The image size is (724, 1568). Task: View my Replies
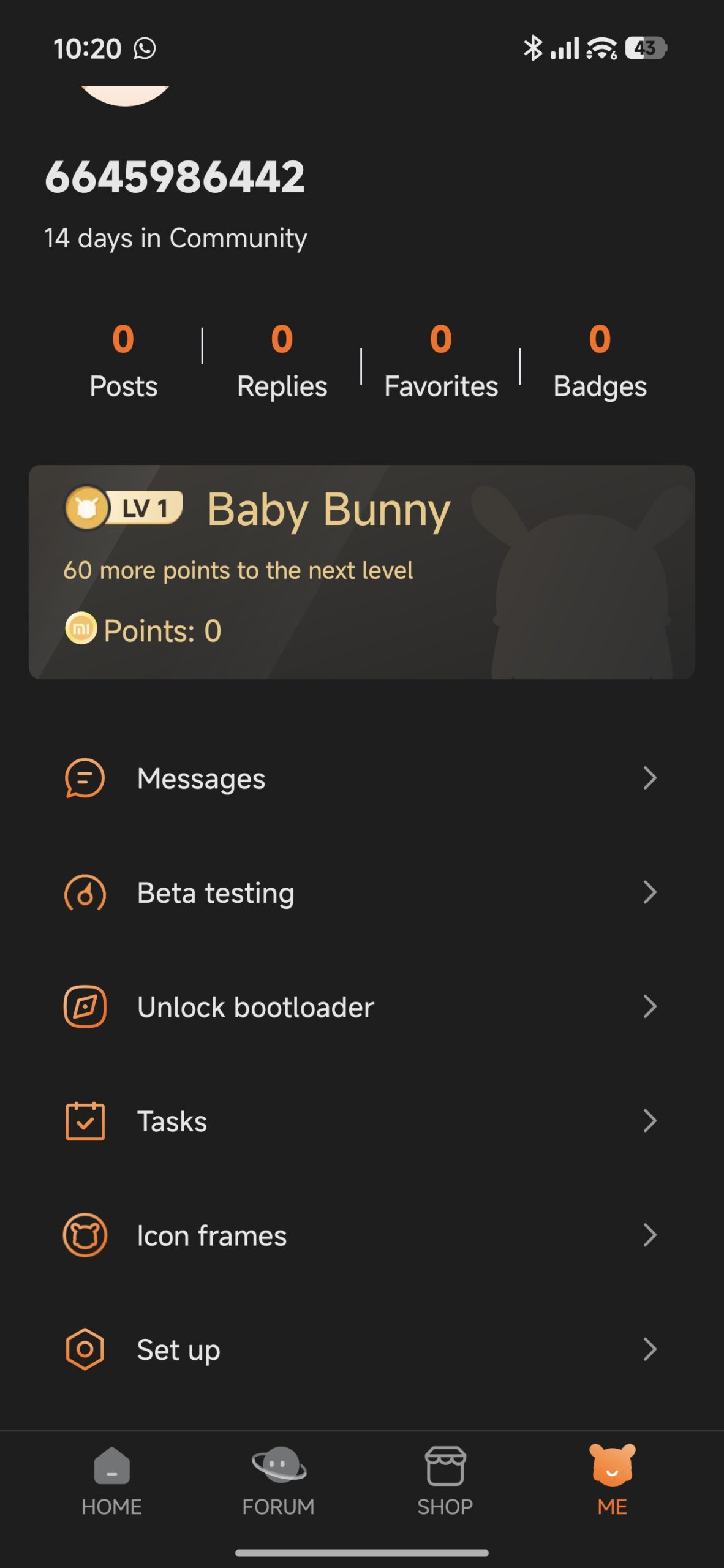coord(282,362)
